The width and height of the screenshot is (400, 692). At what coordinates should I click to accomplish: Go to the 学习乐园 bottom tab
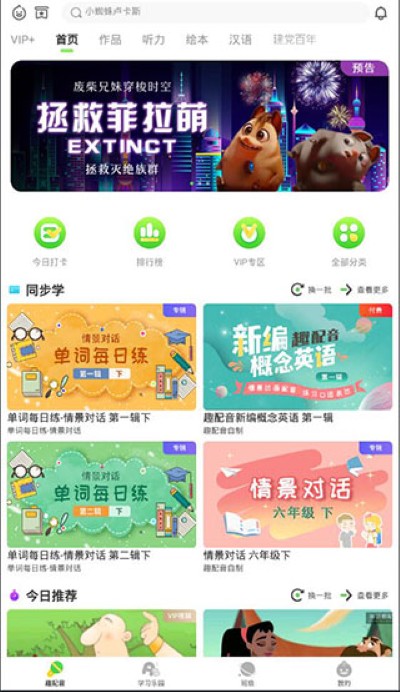click(x=151, y=674)
